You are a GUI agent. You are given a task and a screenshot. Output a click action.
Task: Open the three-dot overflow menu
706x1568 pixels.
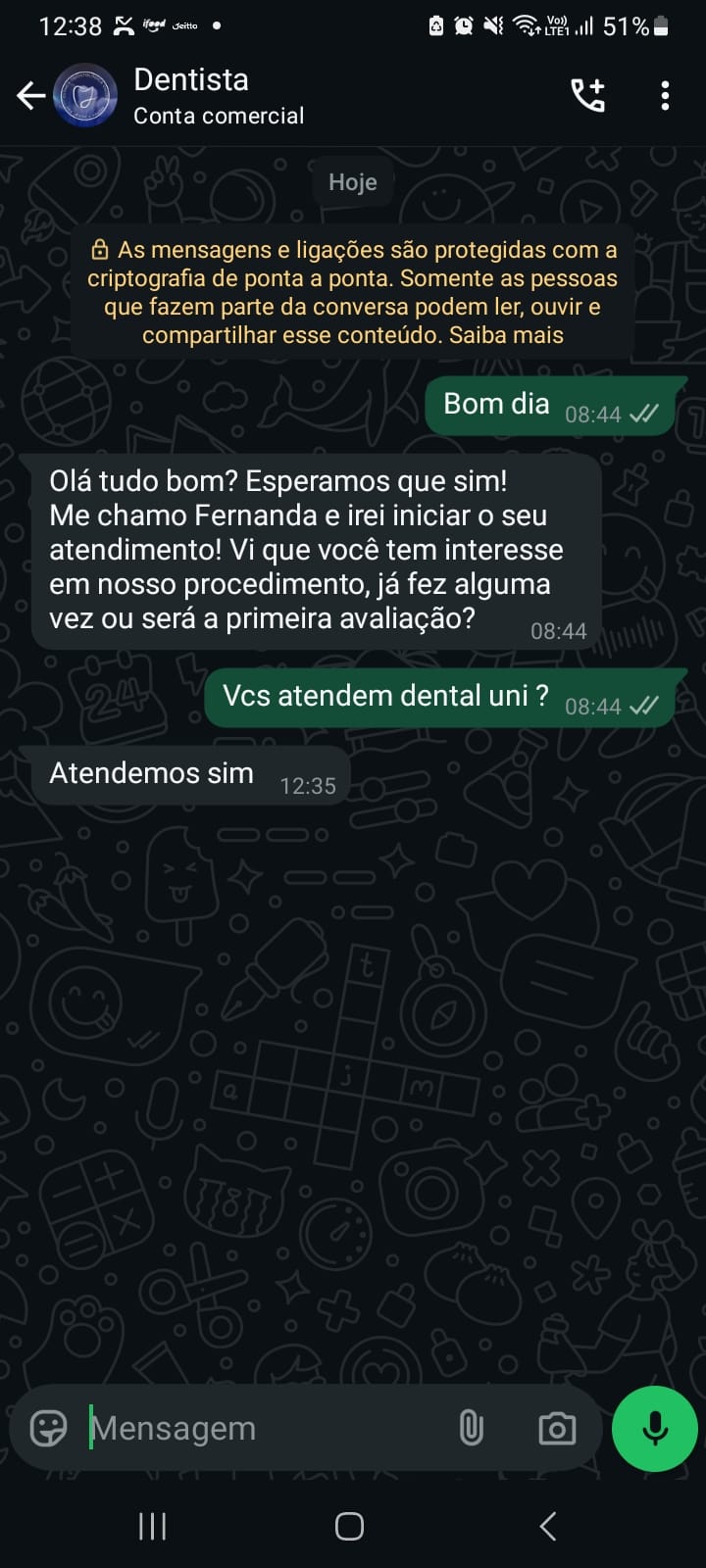665,96
